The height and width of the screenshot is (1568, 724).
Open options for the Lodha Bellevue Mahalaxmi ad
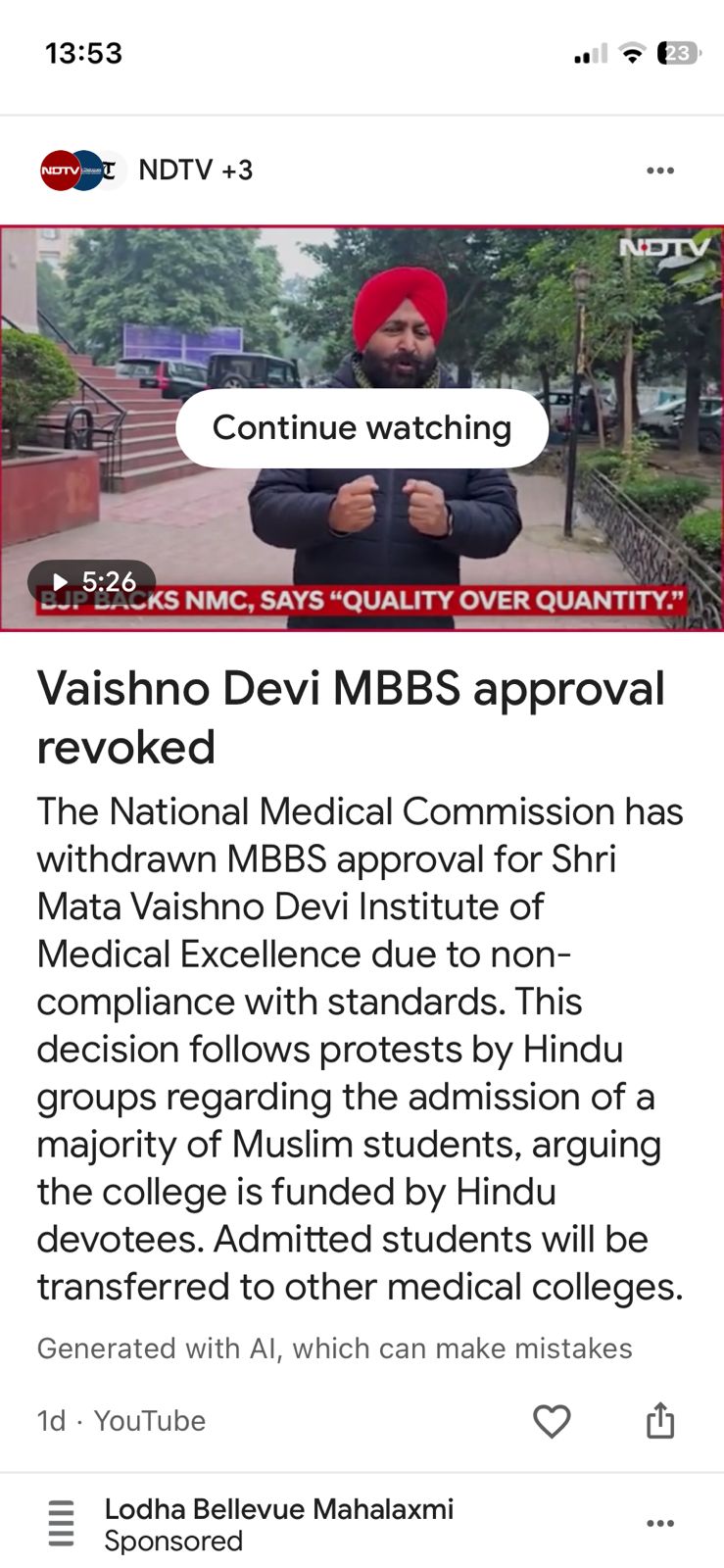(x=659, y=1523)
